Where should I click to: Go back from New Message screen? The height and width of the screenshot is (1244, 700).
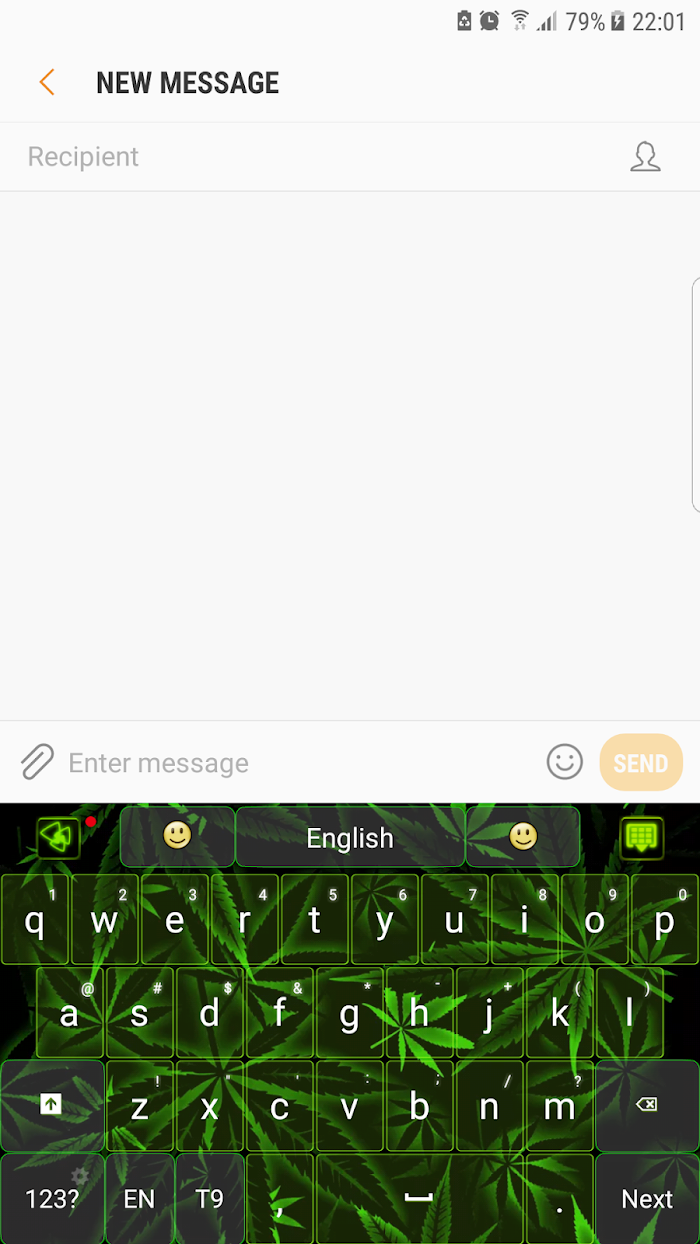(47, 83)
